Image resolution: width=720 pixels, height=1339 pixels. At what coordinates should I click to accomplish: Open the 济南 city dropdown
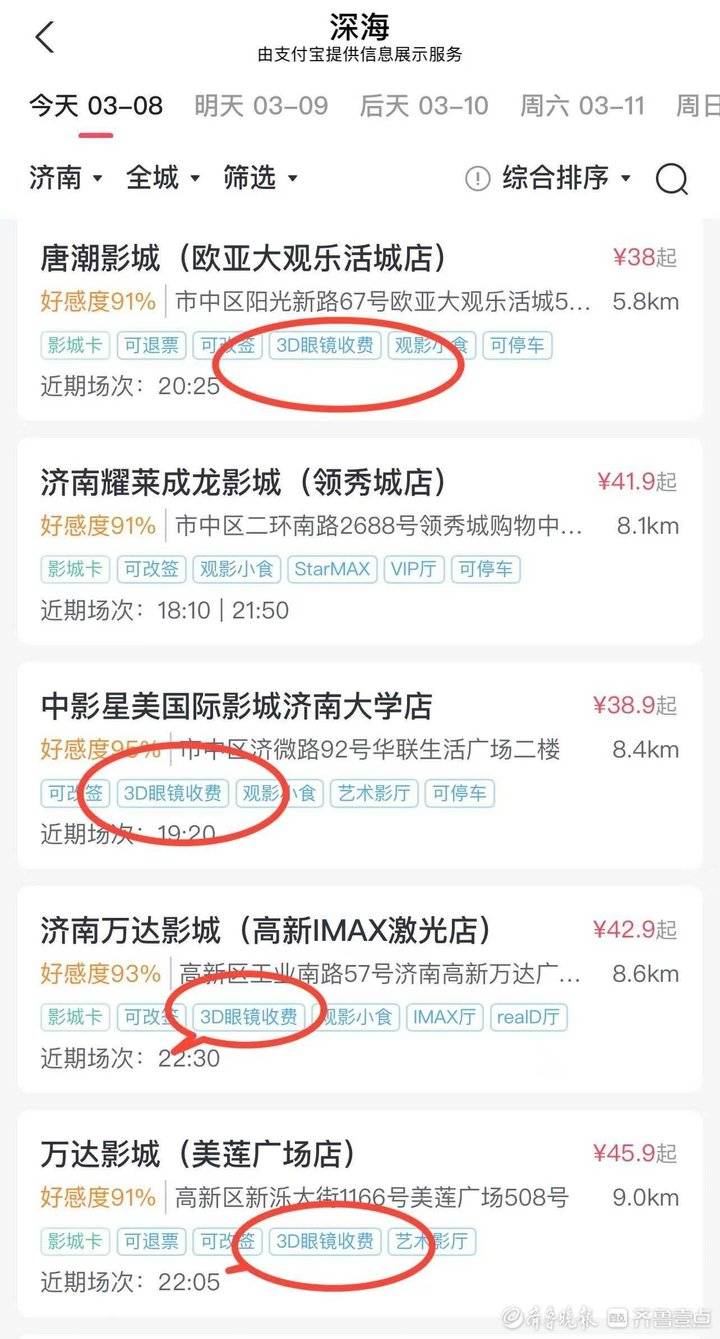click(x=66, y=179)
